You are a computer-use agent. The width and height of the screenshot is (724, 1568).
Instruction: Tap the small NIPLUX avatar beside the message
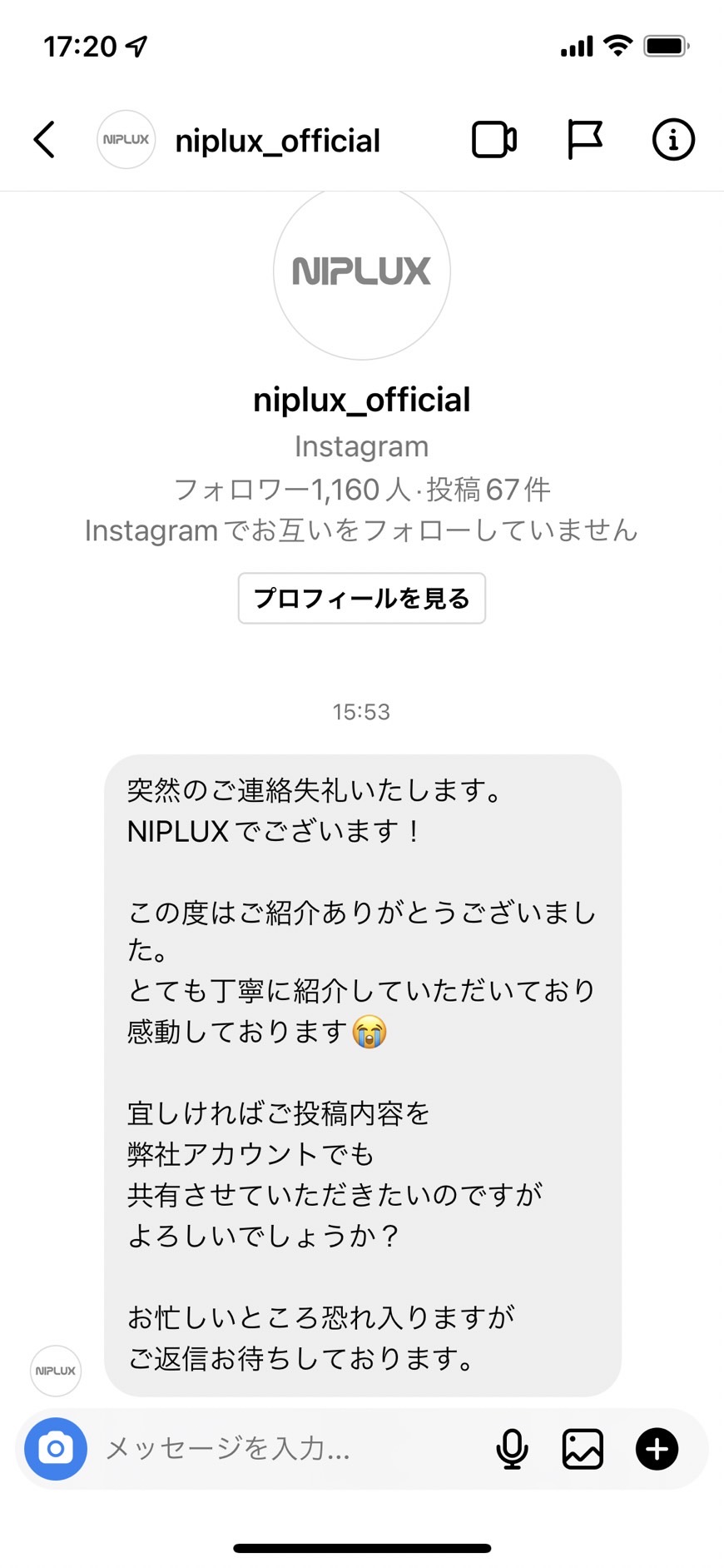coord(56,1371)
